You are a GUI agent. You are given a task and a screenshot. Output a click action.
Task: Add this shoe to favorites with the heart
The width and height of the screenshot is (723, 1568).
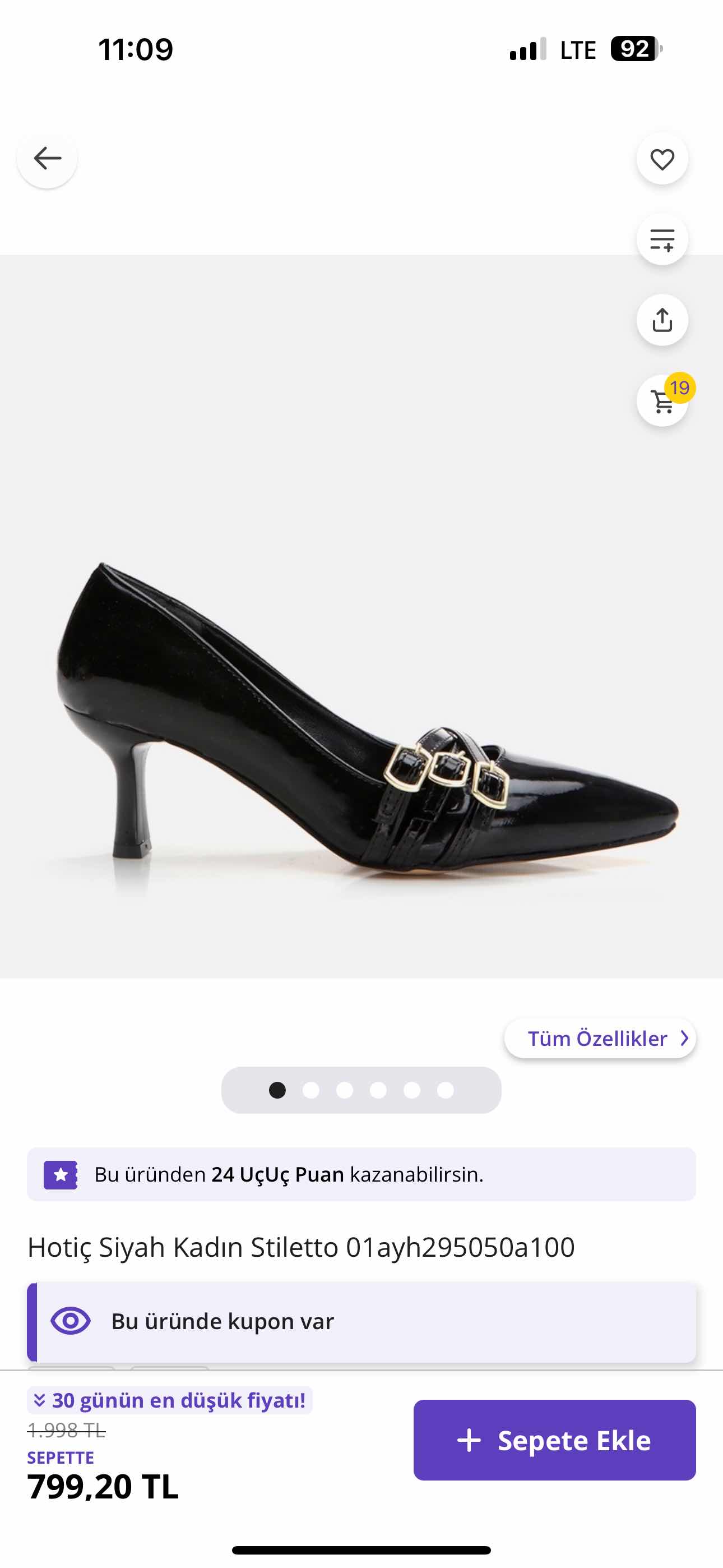pyautogui.click(x=662, y=159)
